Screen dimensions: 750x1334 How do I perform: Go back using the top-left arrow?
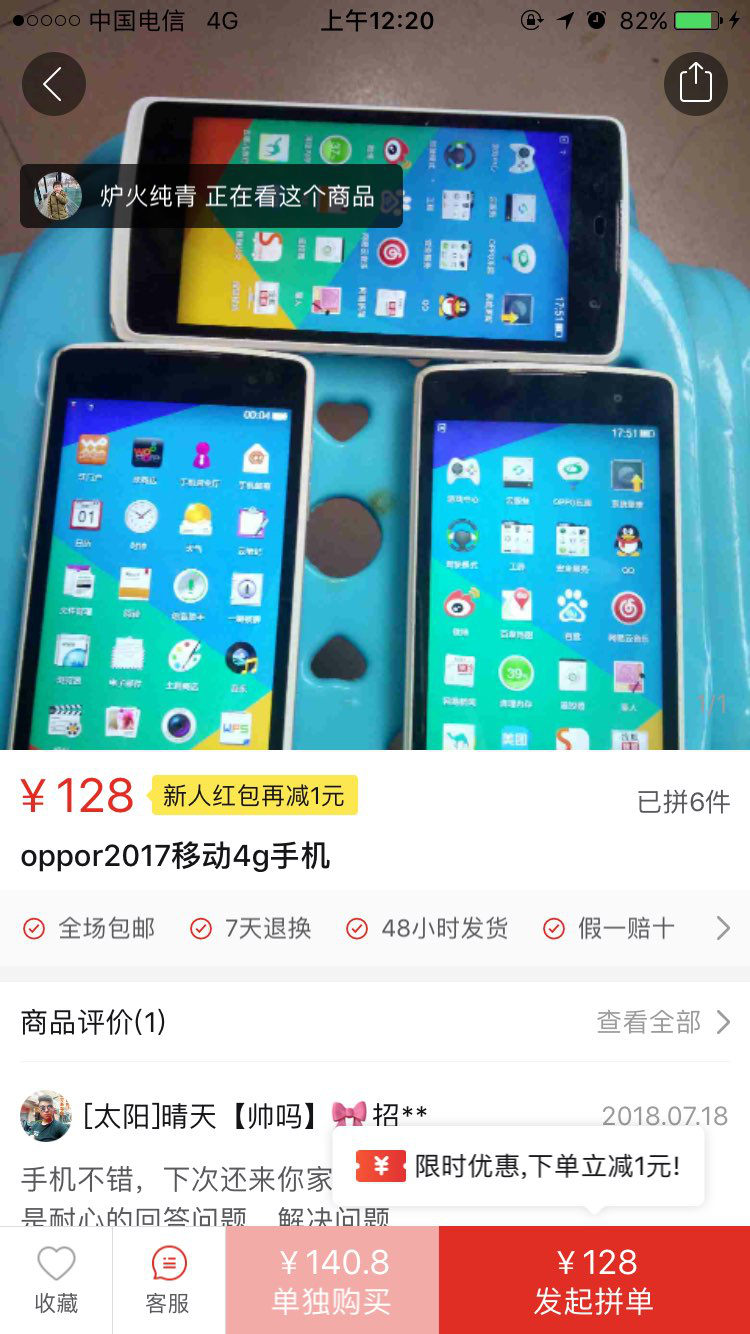[54, 84]
